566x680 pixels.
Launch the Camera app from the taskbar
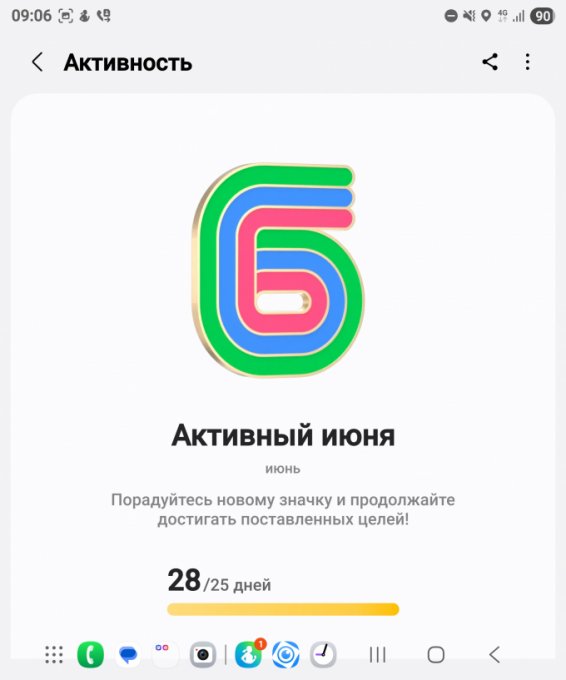tap(203, 654)
